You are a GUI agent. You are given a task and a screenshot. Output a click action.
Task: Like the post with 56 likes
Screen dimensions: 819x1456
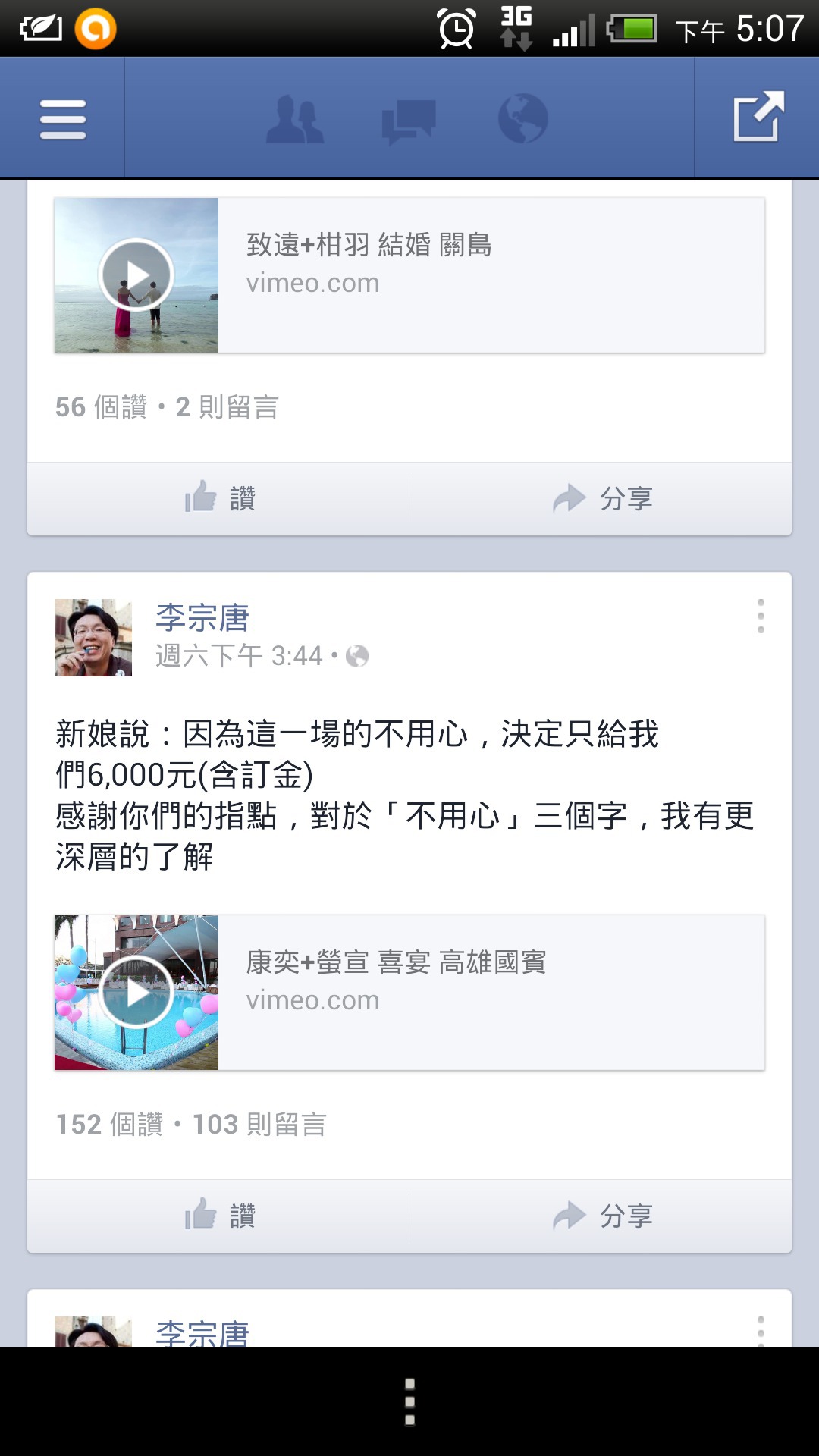pyautogui.click(x=219, y=498)
